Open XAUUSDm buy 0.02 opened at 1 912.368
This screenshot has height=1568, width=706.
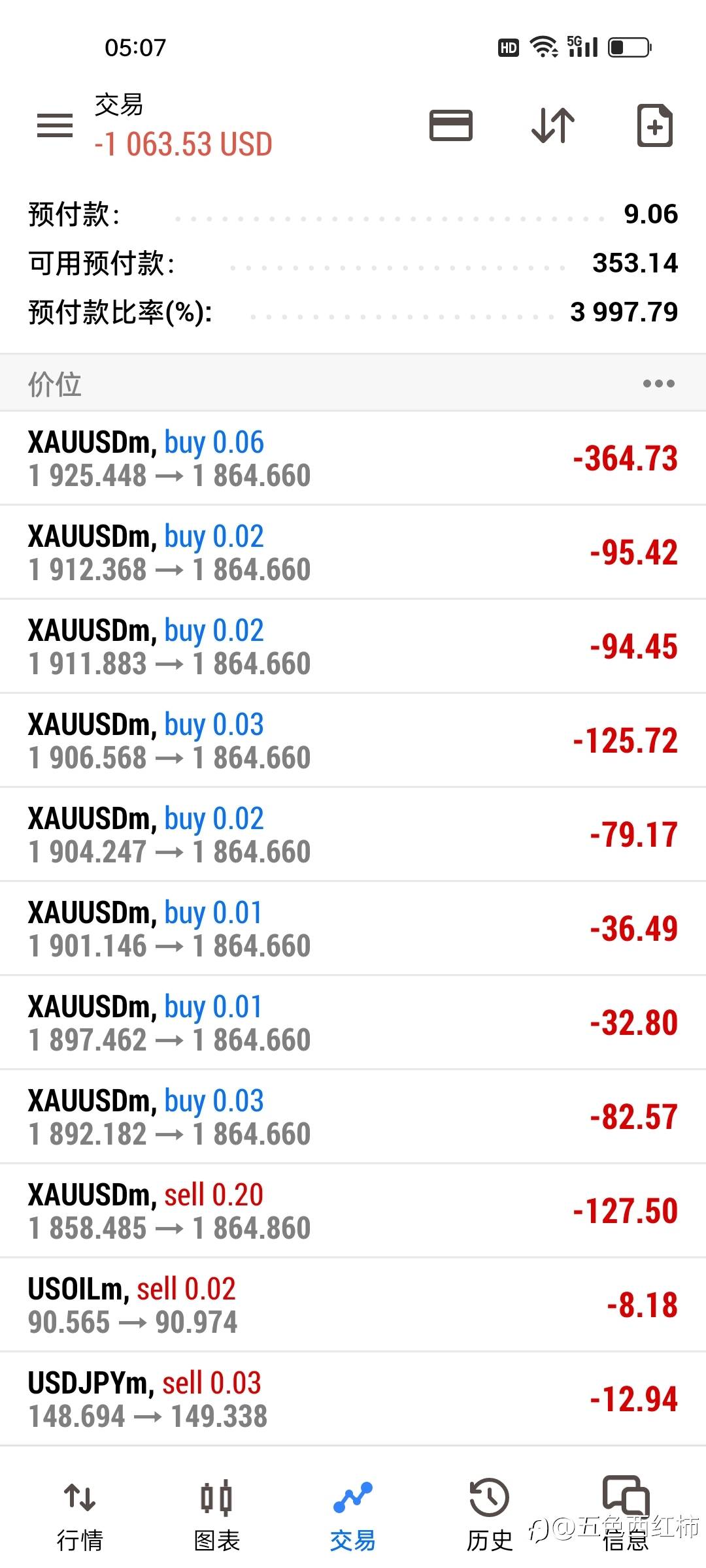(353, 552)
